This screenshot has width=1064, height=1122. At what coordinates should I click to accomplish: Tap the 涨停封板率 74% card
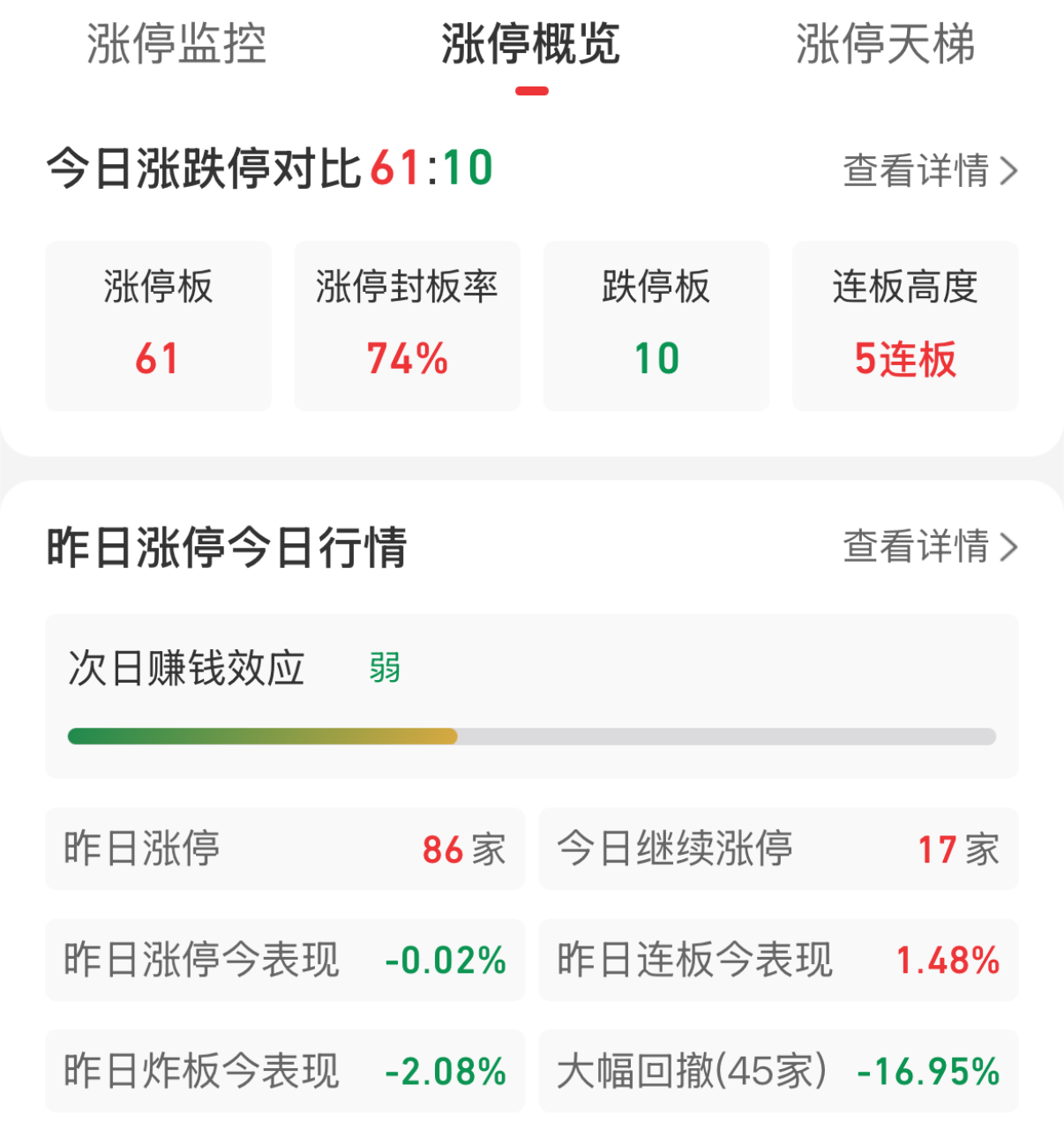407,325
